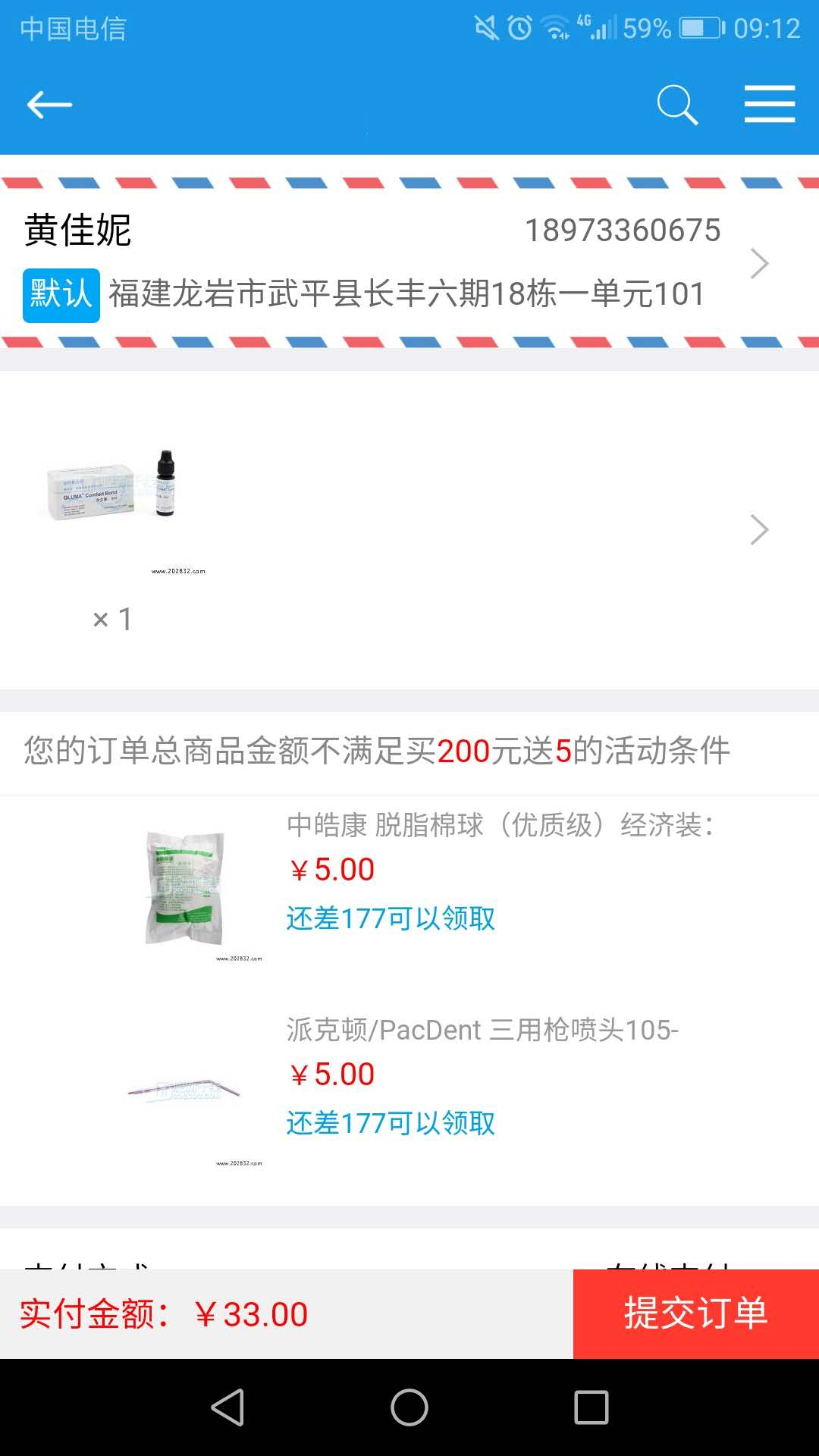Tap the phone number 18973360675
This screenshot has width=819, height=1456.
(623, 230)
